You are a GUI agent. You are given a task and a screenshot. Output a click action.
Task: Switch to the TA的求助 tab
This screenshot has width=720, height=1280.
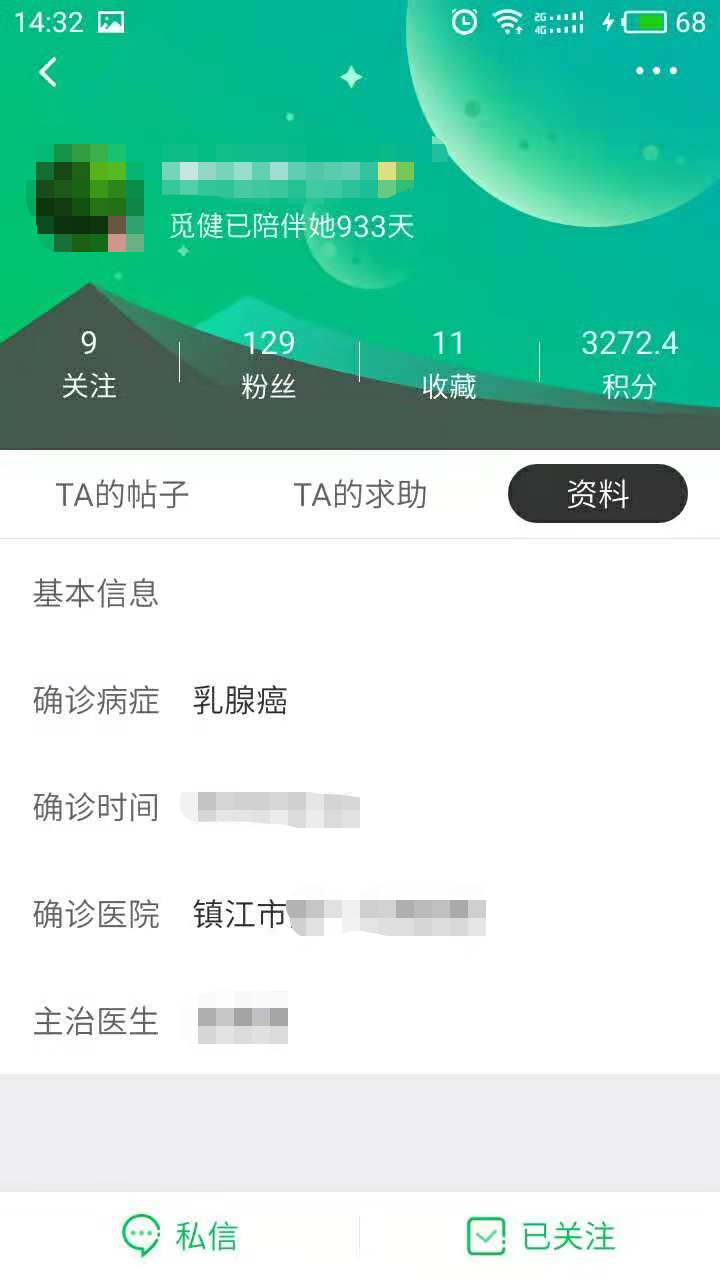click(x=362, y=493)
